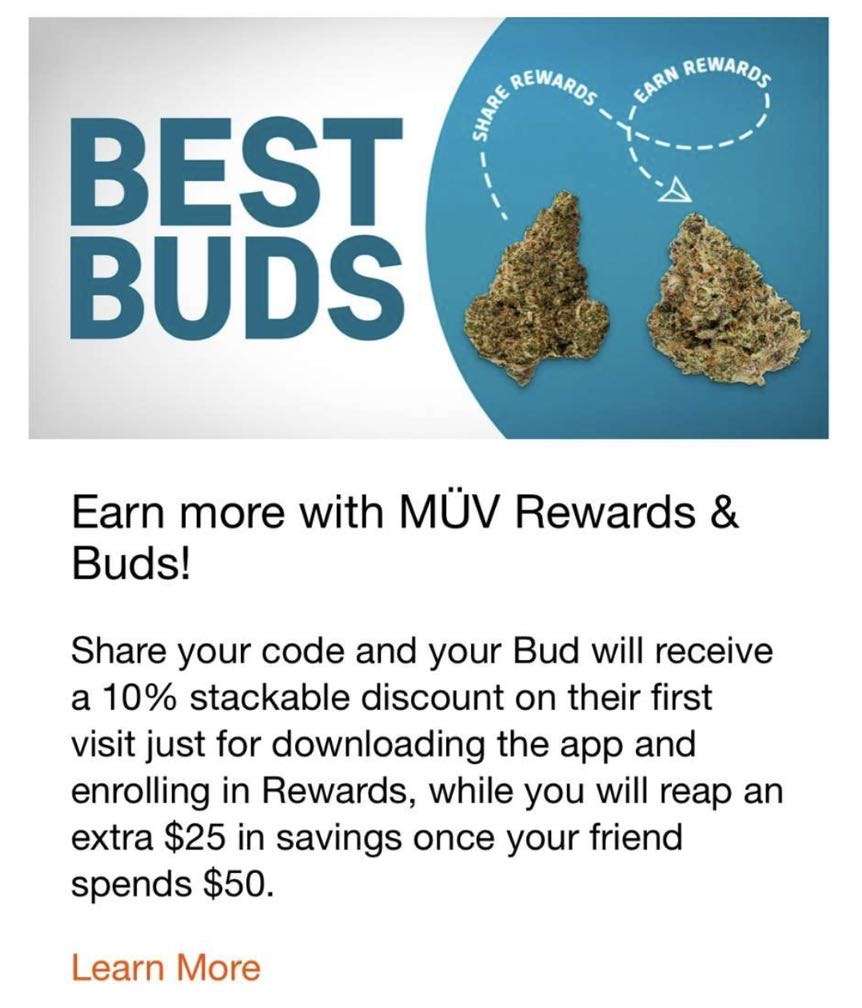The image size is (862, 1008).
Task: Open the Learn More link
Action: (x=166, y=967)
